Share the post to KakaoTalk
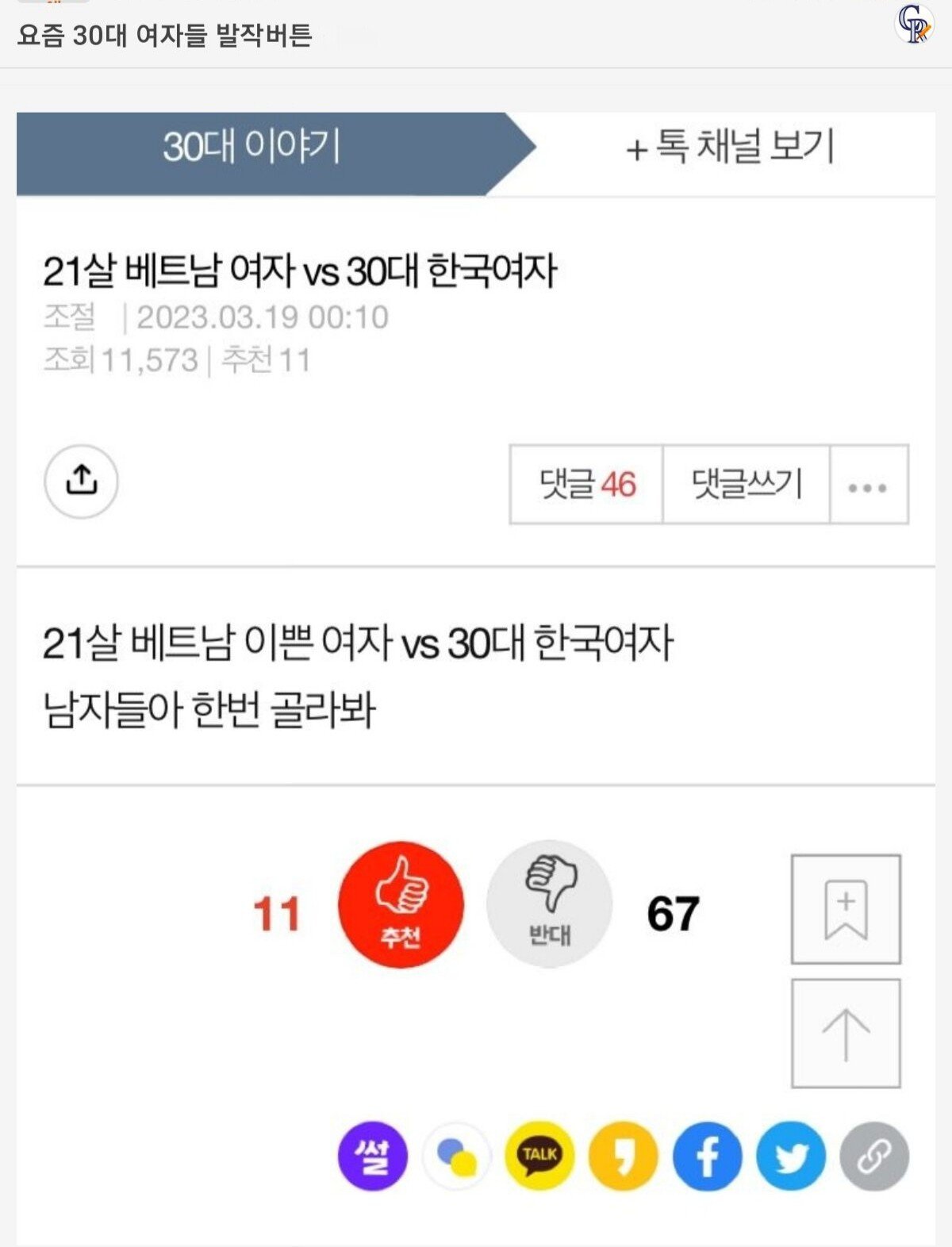The width and height of the screenshot is (952, 1247). point(539,1156)
